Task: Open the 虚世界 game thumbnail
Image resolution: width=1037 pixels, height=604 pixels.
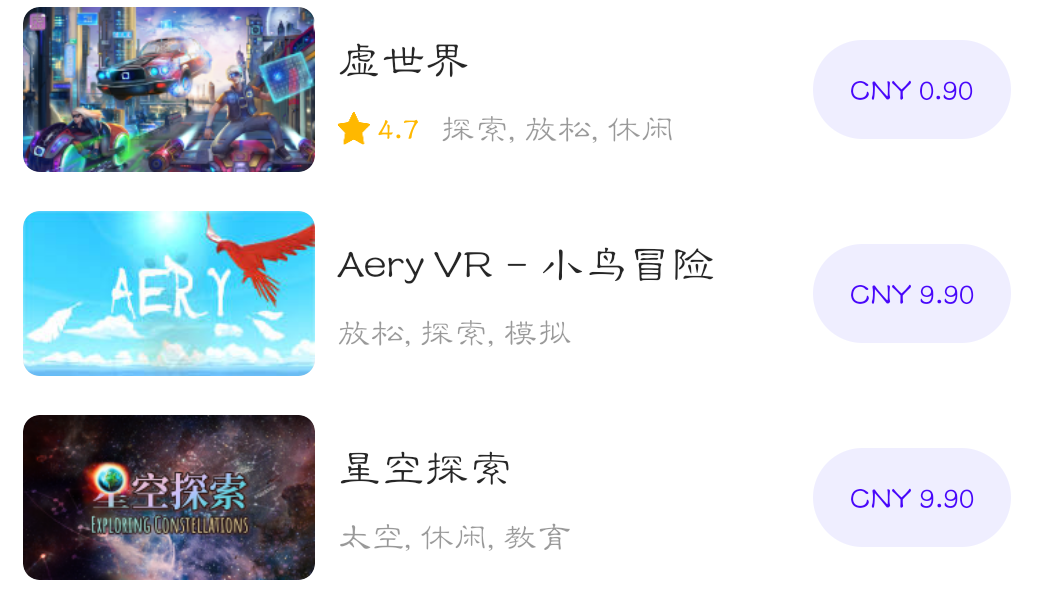Action: point(169,90)
